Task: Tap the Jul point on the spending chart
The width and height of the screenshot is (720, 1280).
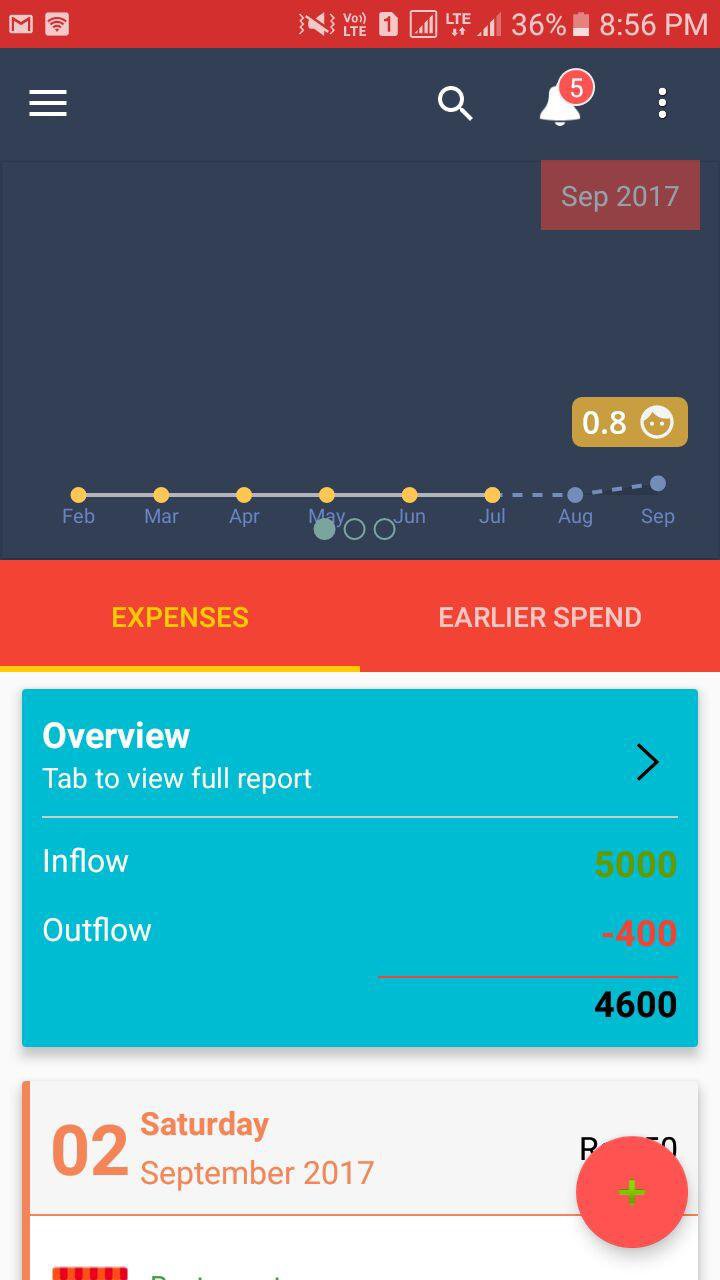Action: 492,494
